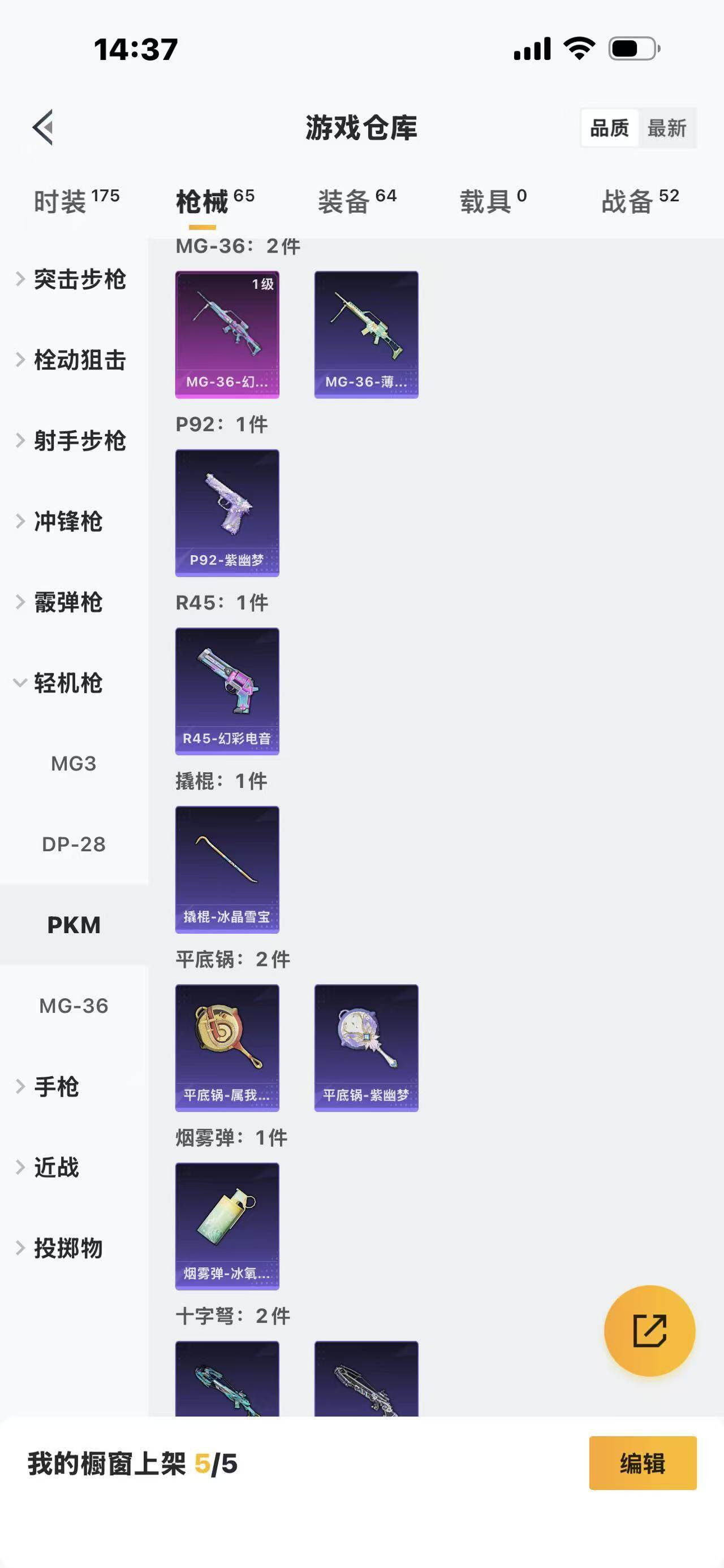Expand the 投掷物 category

(x=67, y=1248)
